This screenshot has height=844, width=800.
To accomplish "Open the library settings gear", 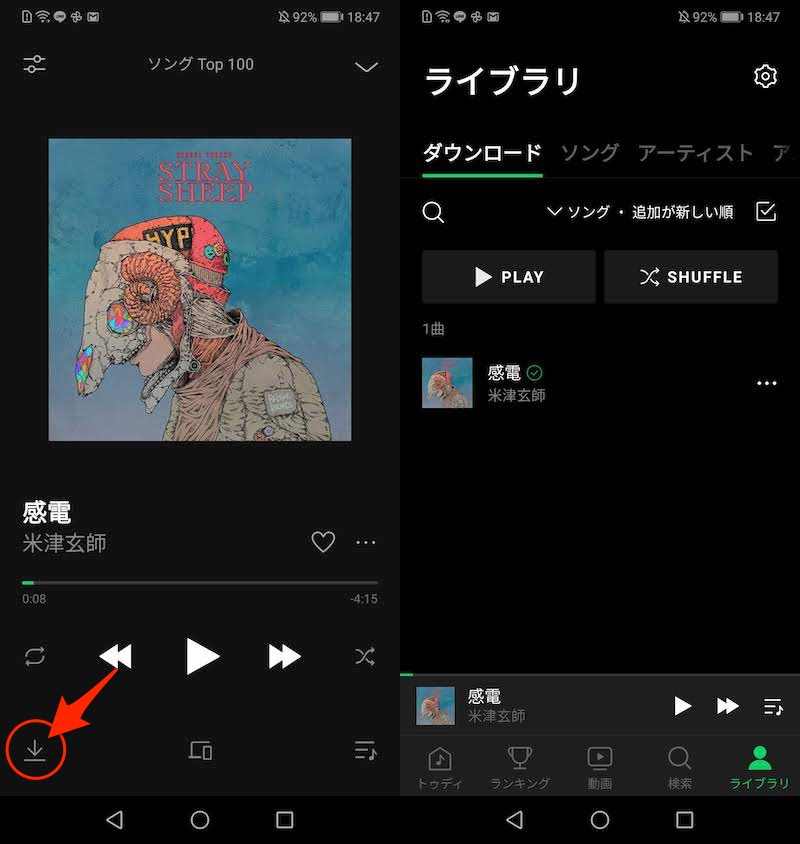I will click(x=765, y=77).
